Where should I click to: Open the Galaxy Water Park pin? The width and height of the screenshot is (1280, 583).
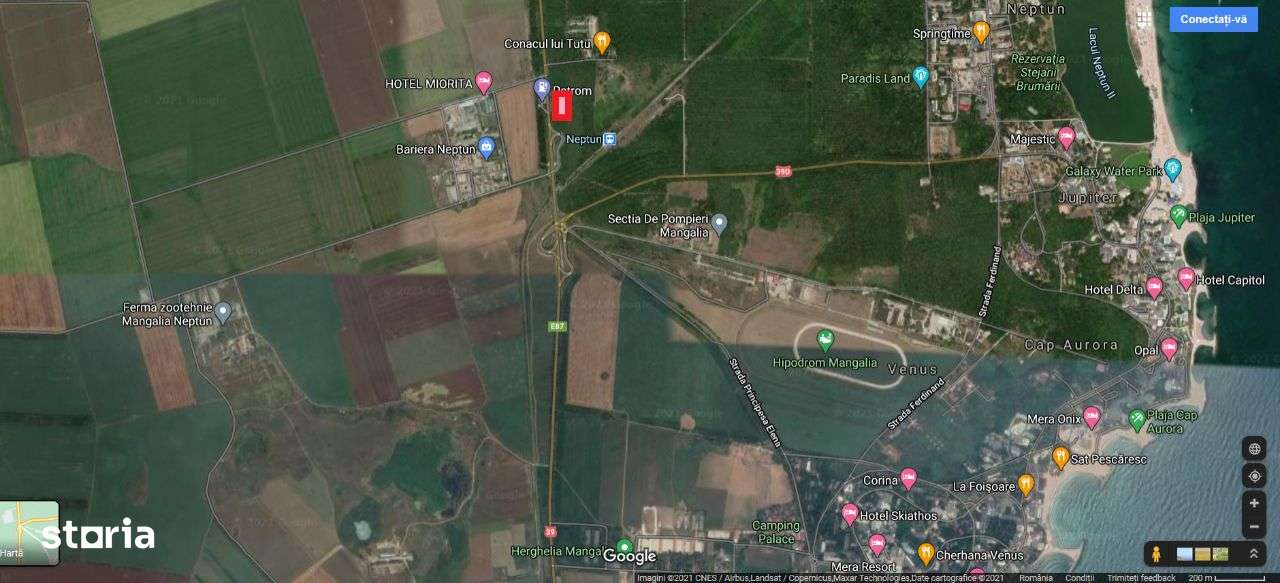tap(1173, 169)
